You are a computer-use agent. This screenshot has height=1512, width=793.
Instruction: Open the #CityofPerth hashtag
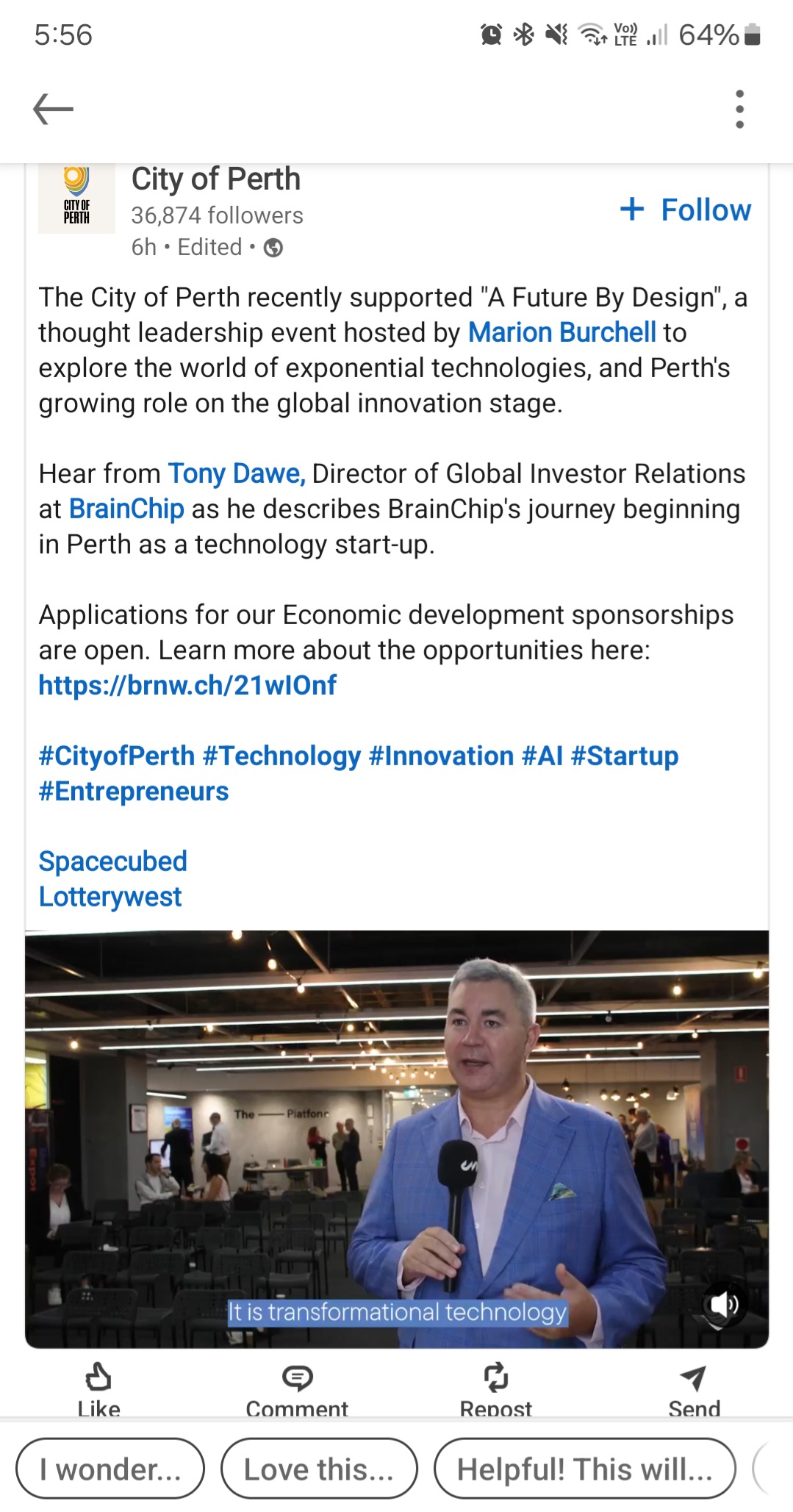pyautogui.click(x=116, y=756)
